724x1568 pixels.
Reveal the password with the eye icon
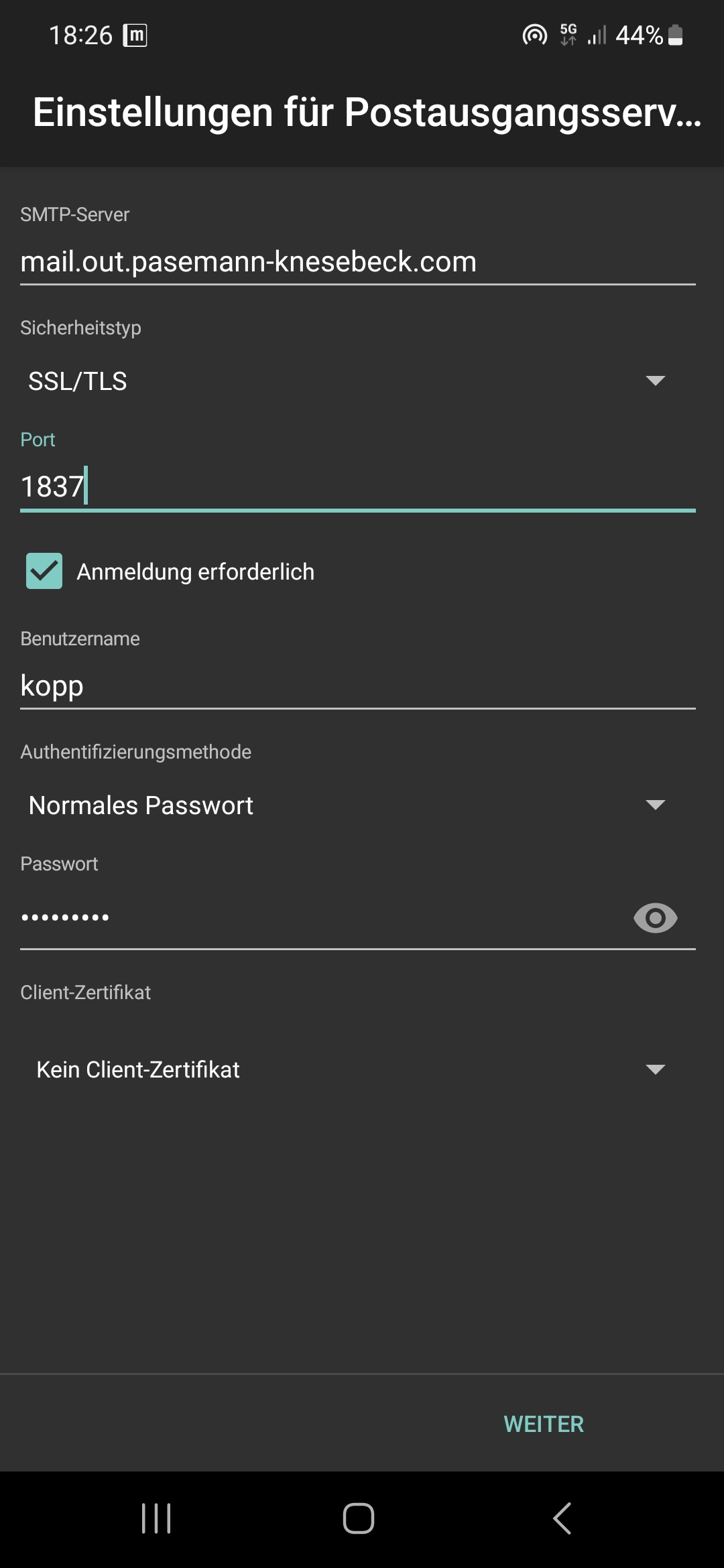coord(655,918)
